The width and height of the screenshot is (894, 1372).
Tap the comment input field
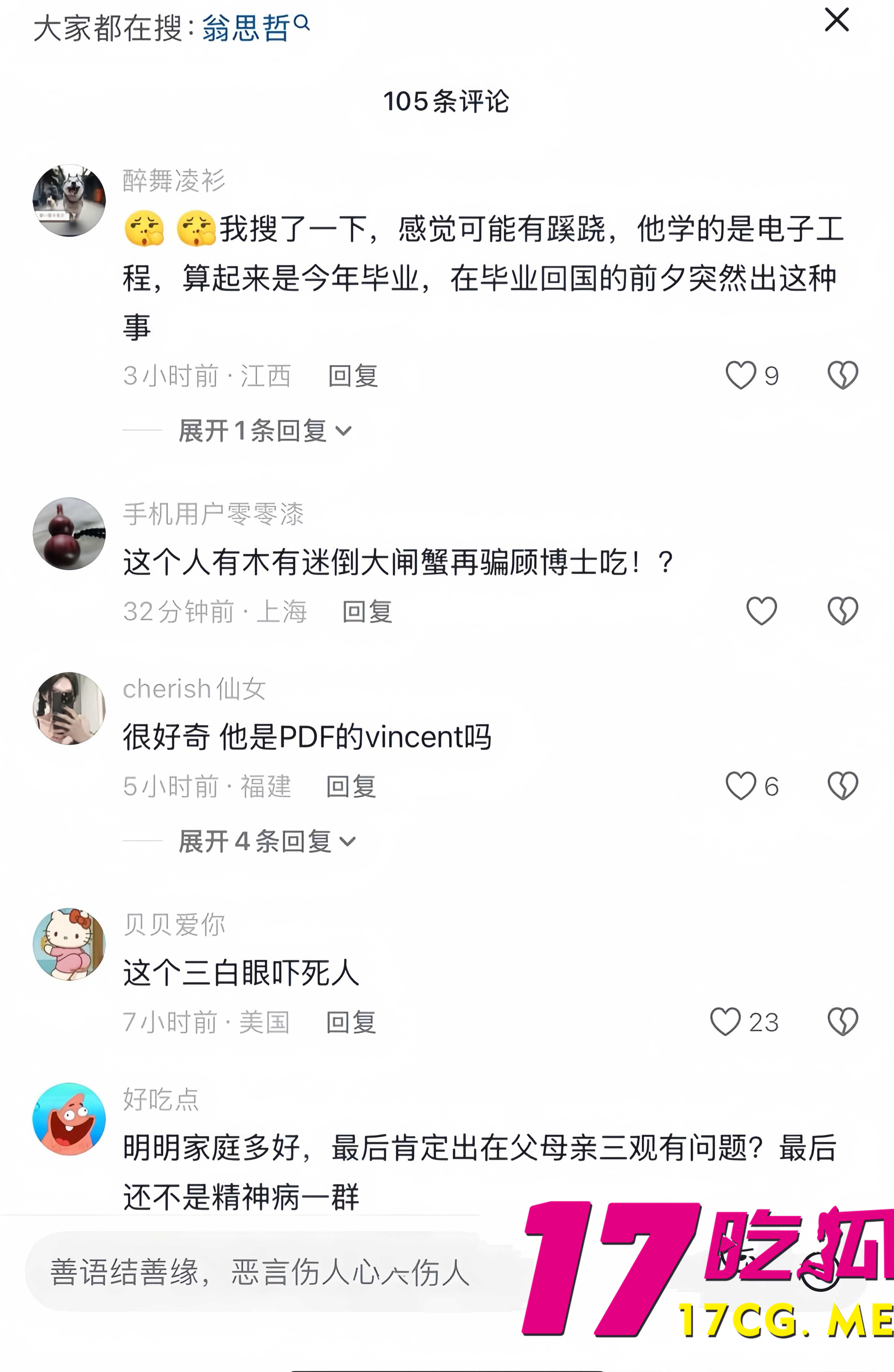259,1272
